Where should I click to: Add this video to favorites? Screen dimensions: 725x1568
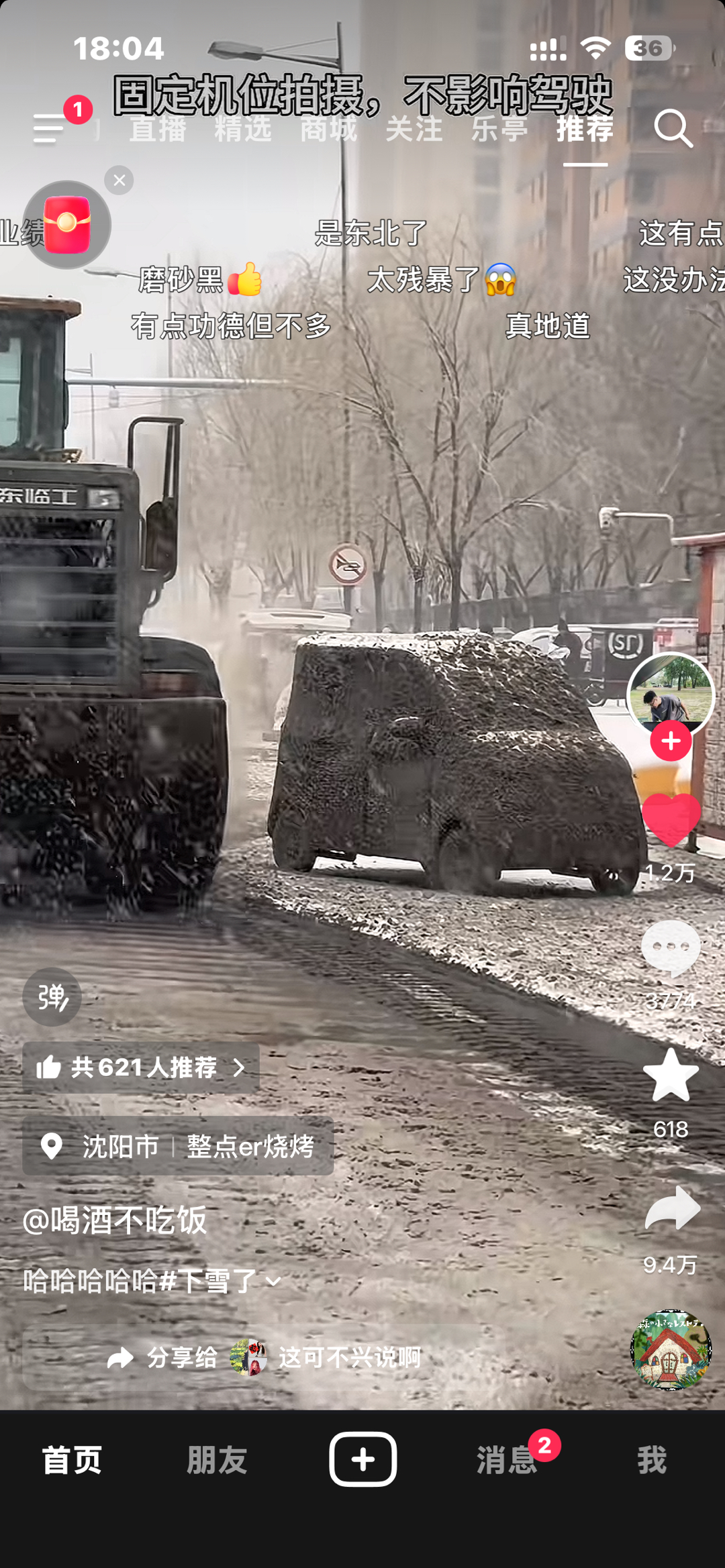(x=671, y=1076)
